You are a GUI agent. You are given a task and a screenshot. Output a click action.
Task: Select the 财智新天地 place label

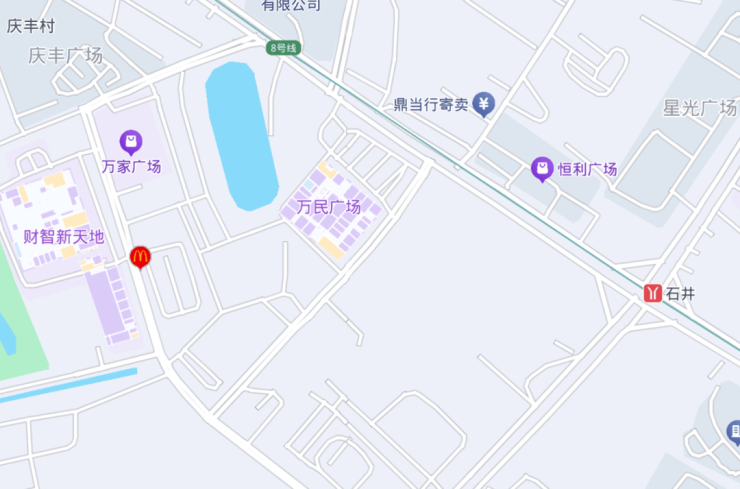(64, 237)
